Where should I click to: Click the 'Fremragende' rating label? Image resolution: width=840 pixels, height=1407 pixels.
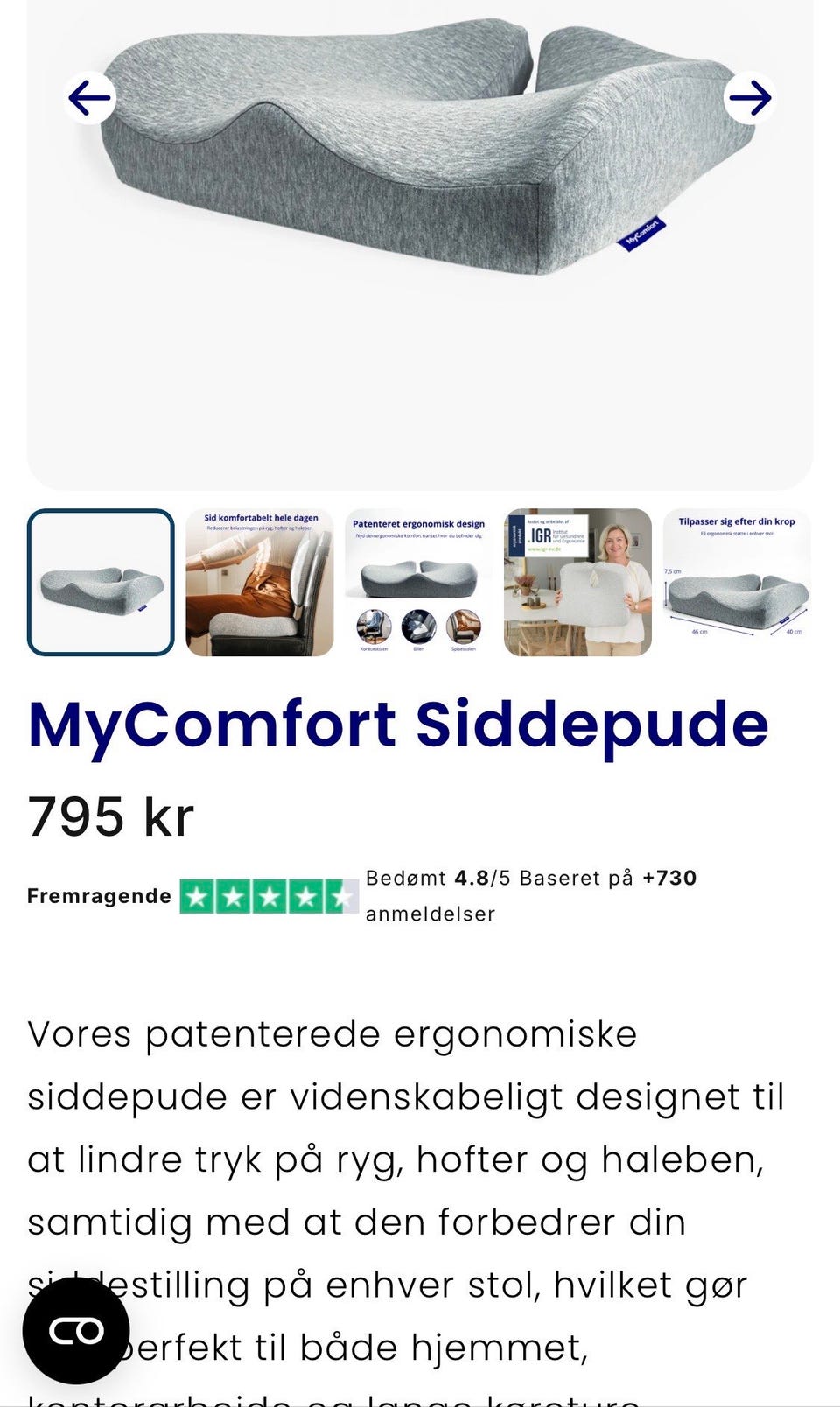pos(99,896)
